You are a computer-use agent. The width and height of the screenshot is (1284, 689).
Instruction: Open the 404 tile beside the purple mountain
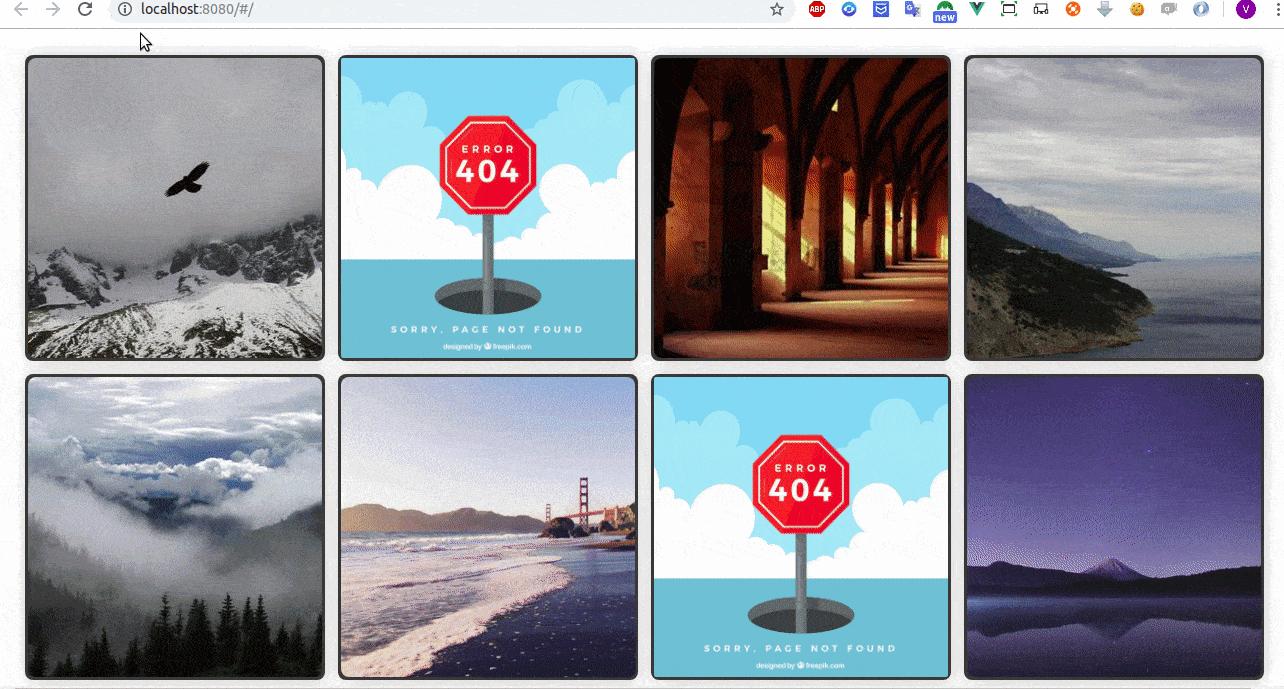(800, 527)
